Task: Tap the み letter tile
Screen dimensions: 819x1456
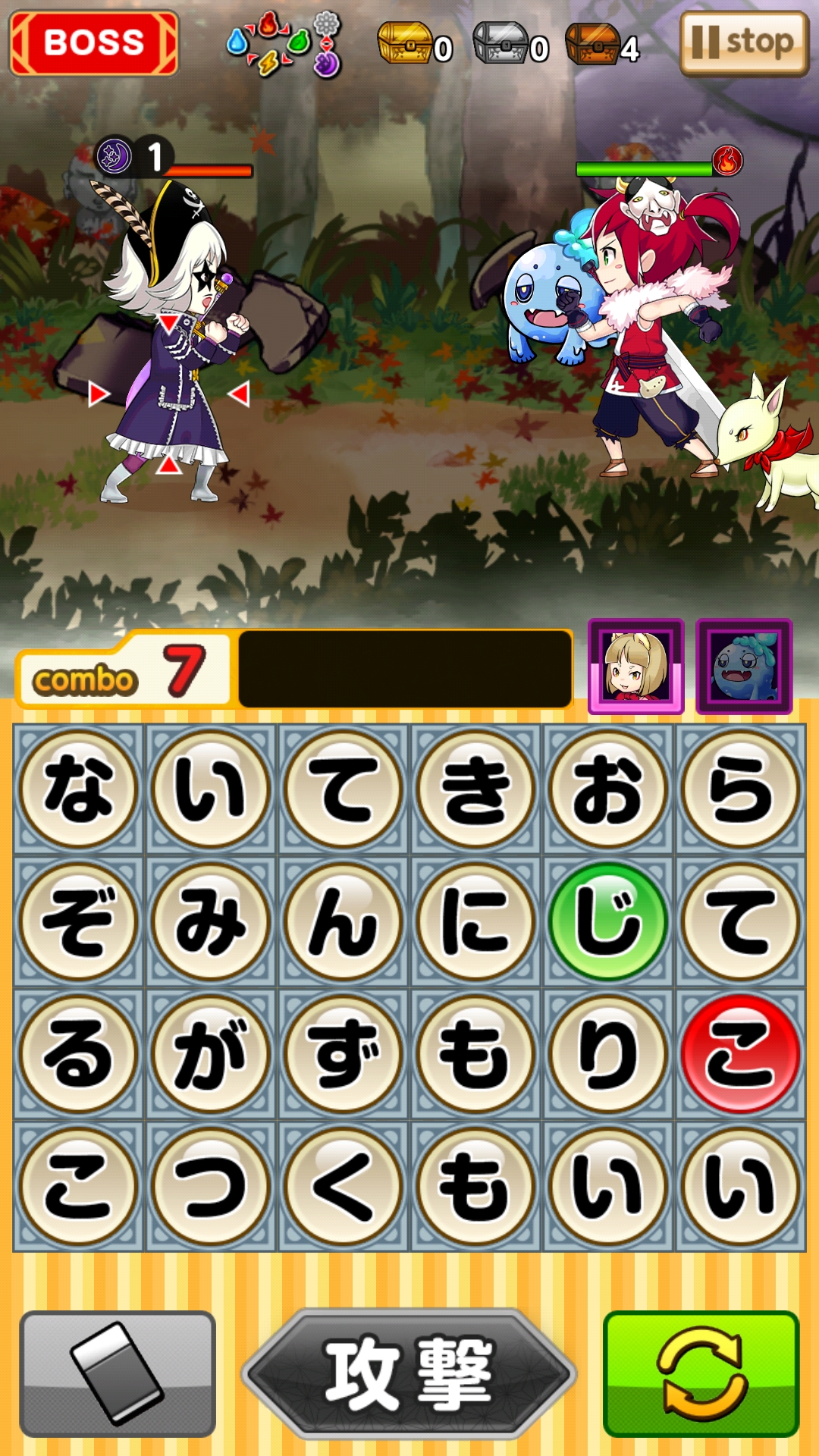Action: click(x=211, y=921)
